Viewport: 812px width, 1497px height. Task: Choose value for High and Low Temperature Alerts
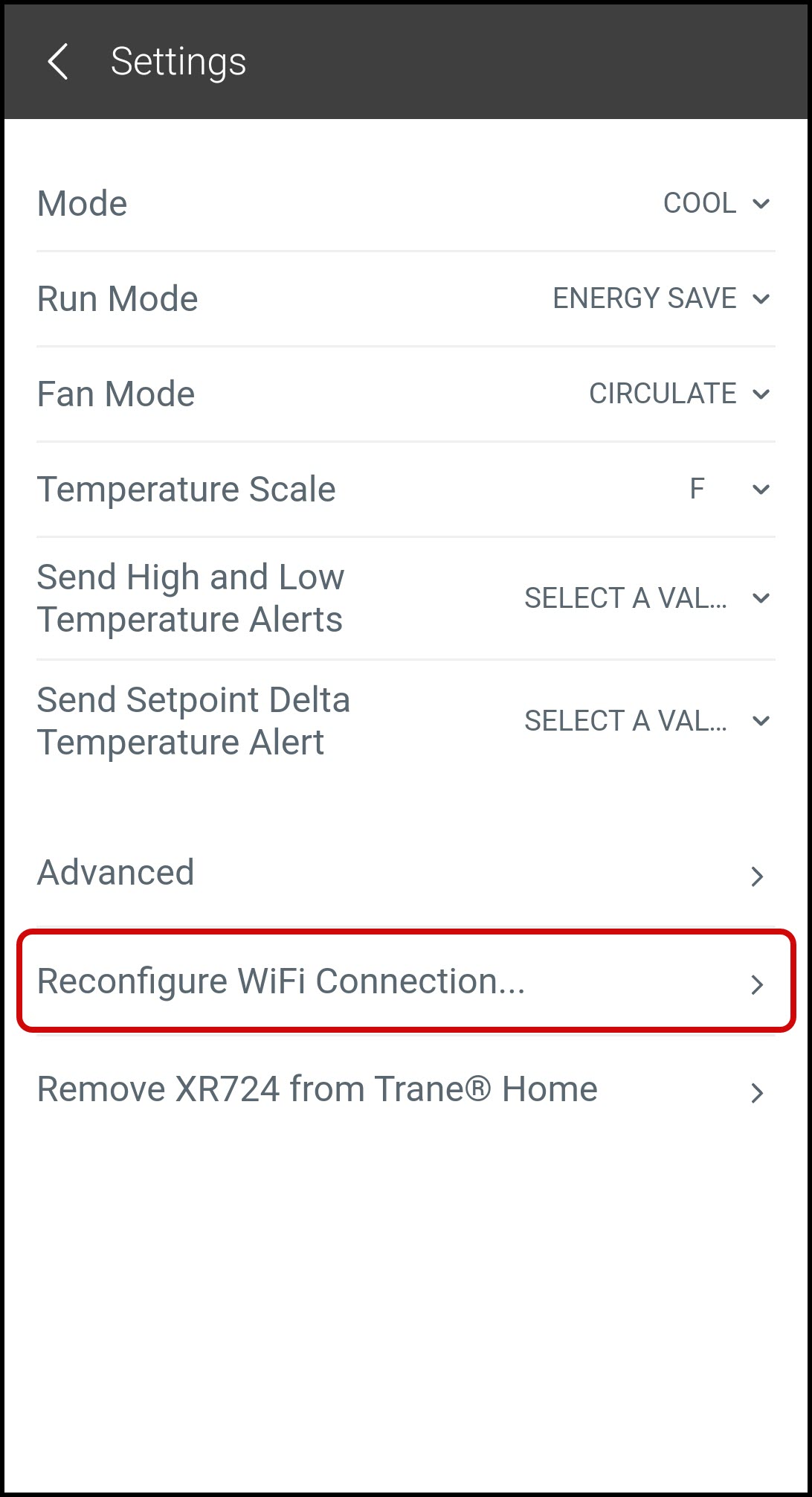(645, 598)
